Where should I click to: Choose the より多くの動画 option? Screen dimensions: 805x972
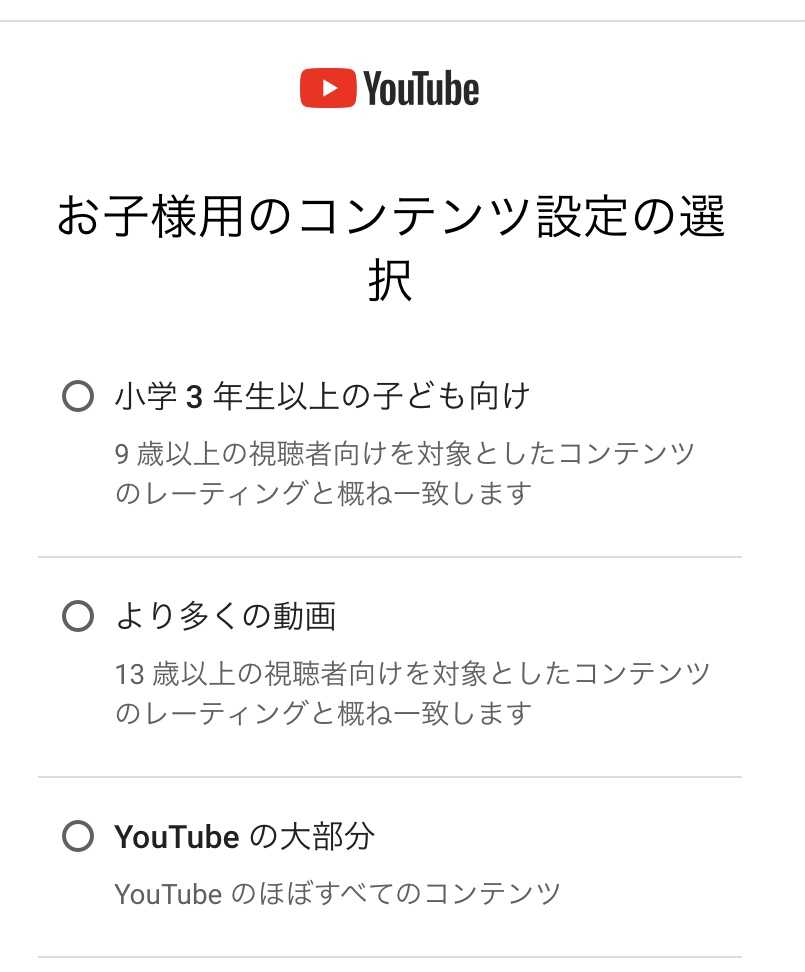(x=78, y=617)
